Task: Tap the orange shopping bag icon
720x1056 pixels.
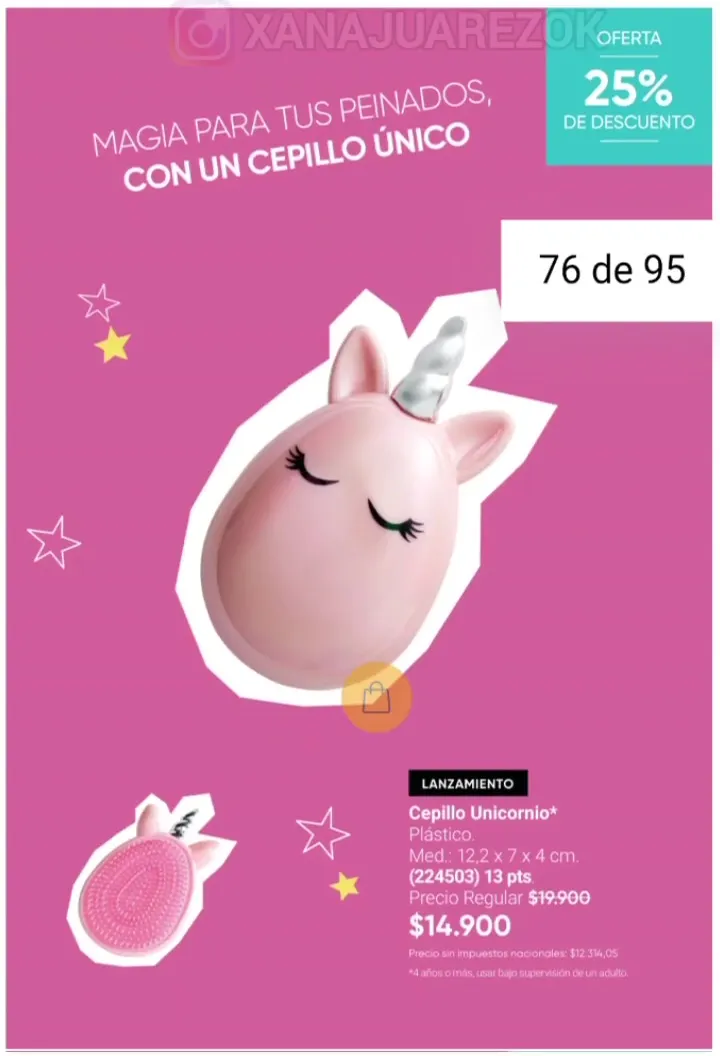Action: [376, 697]
